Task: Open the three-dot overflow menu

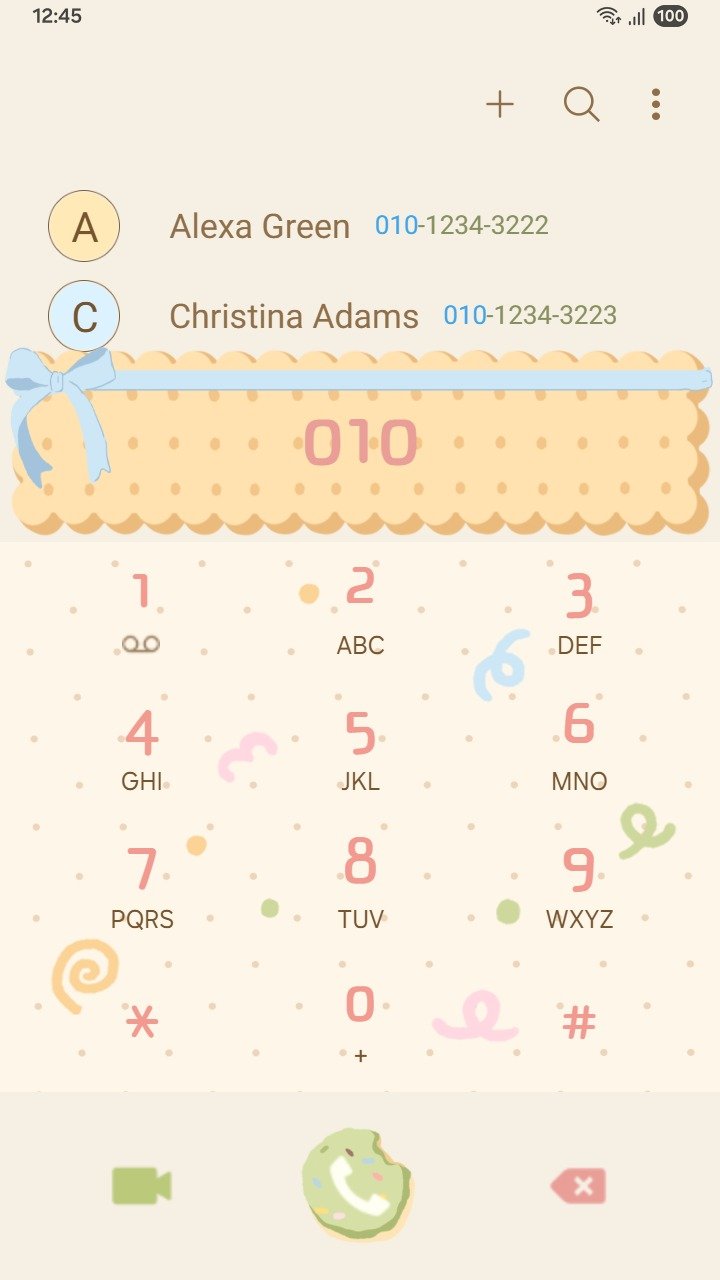Action: coord(655,104)
